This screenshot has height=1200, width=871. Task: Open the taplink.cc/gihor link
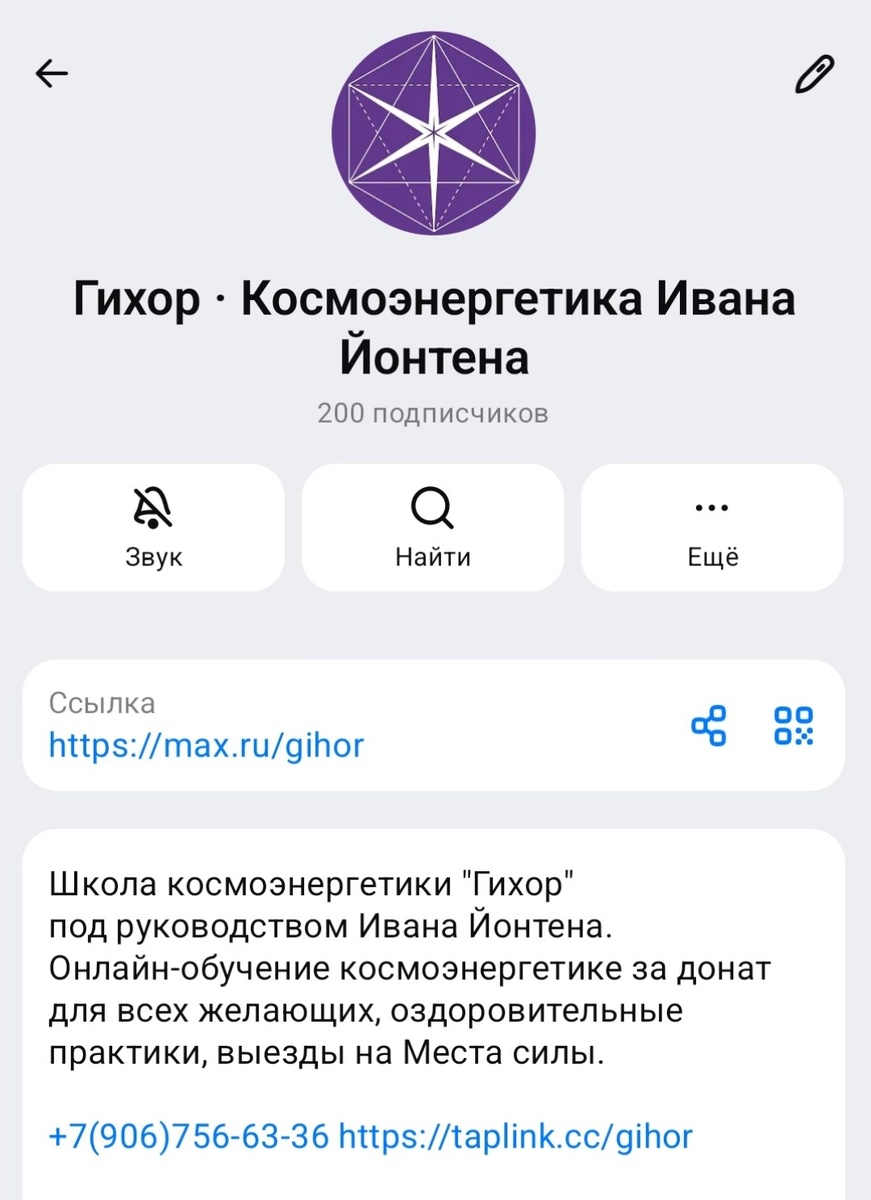[x=516, y=1137]
